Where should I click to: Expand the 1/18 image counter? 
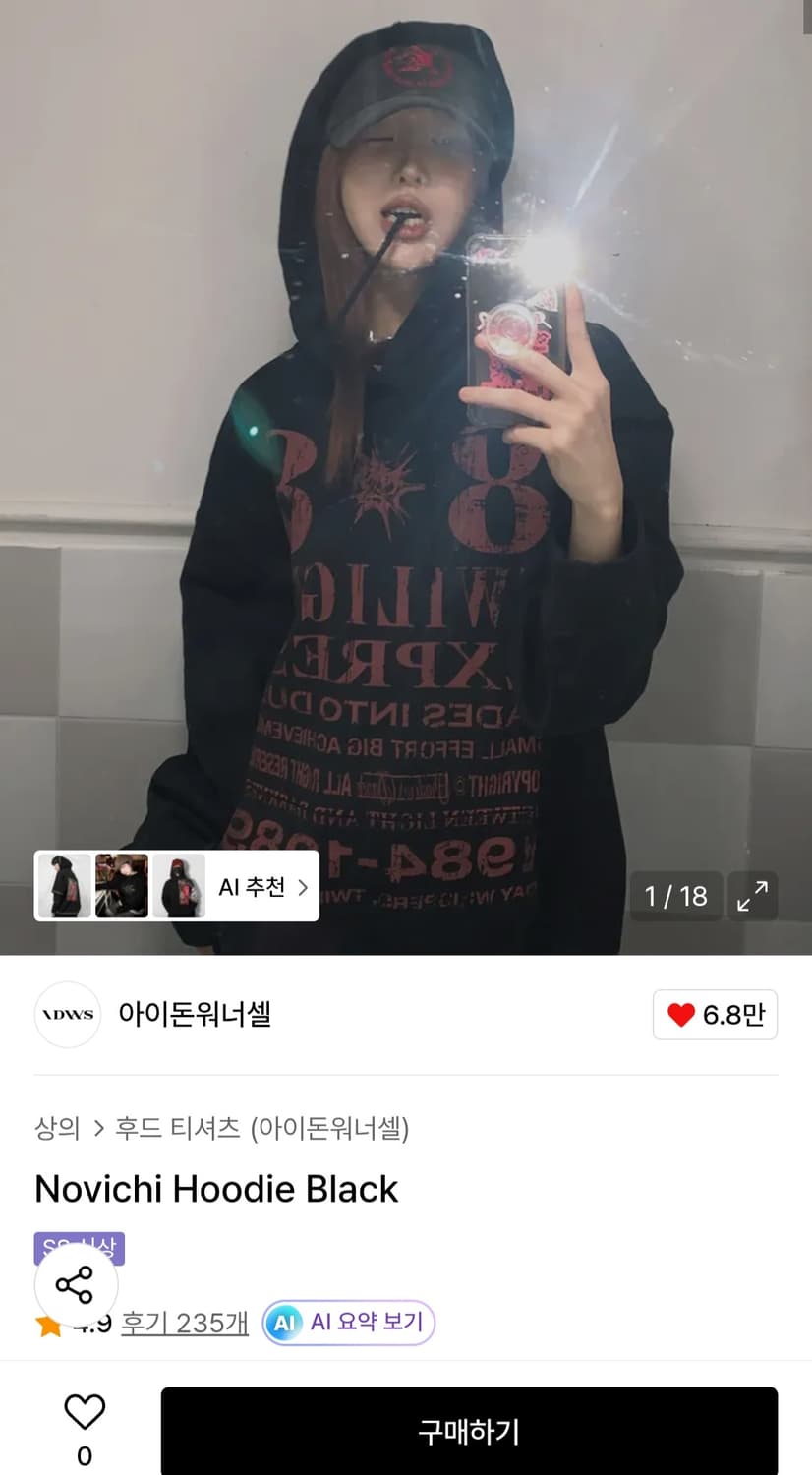[x=675, y=896]
